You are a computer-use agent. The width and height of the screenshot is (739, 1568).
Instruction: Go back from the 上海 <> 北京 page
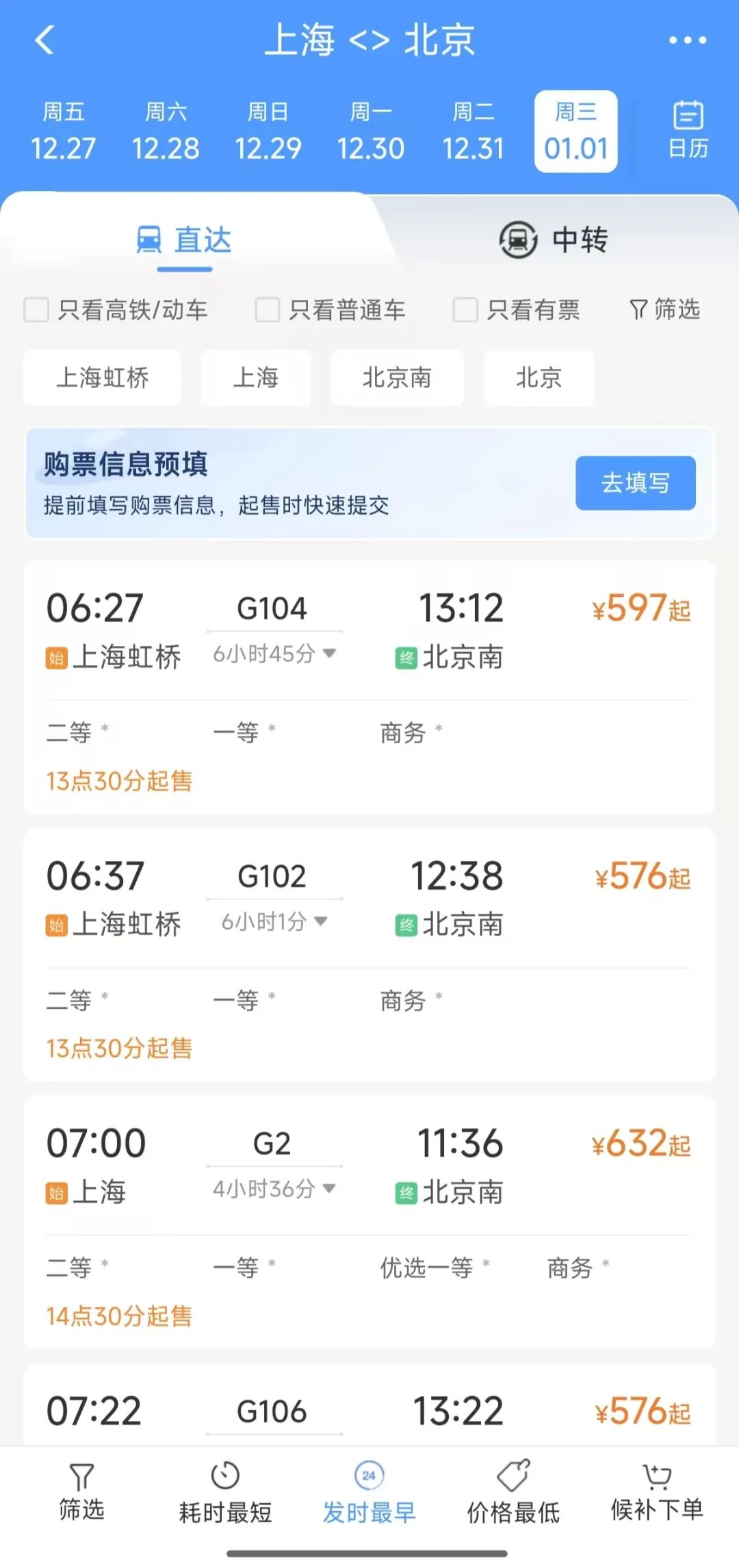[x=44, y=40]
